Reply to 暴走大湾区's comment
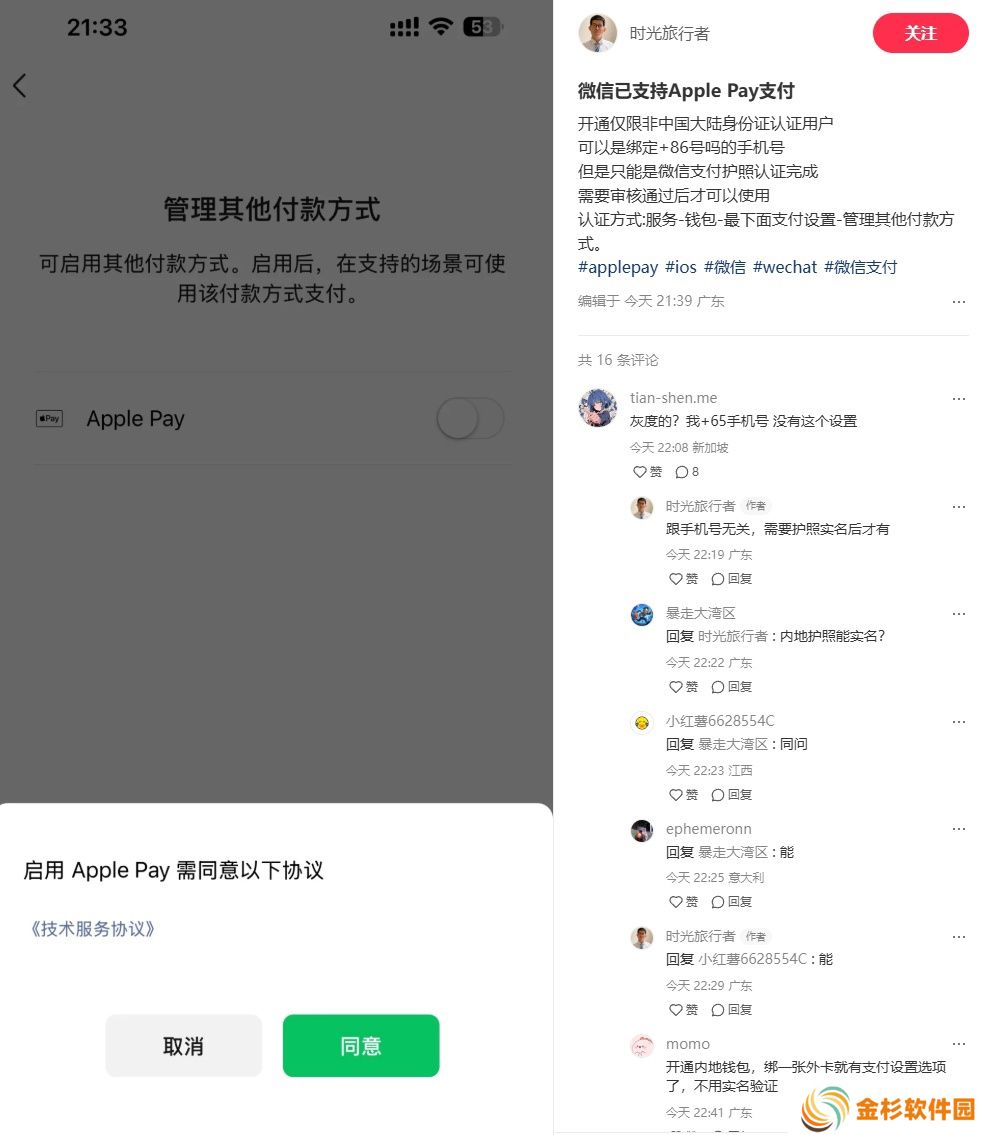 pos(732,687)
